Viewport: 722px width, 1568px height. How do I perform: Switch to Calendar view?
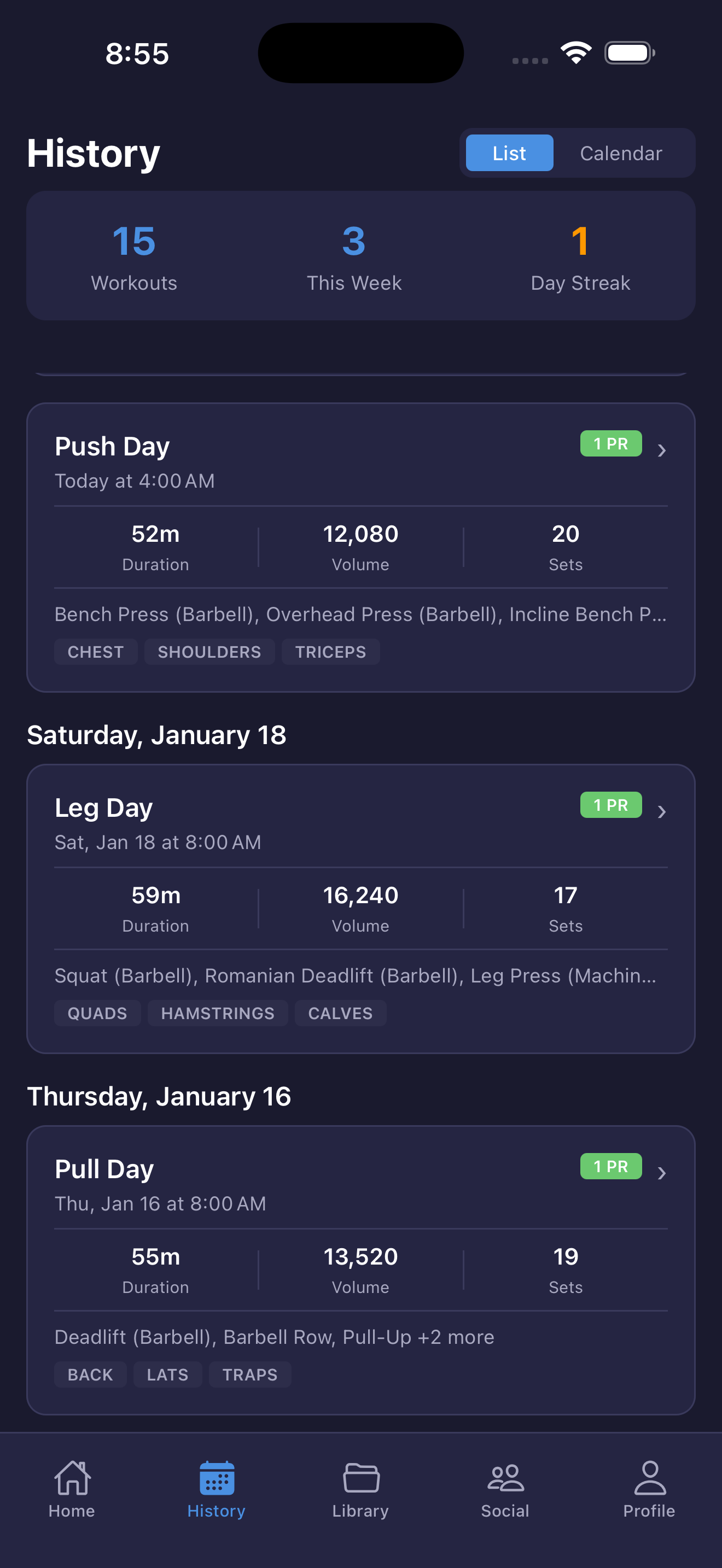621,153
